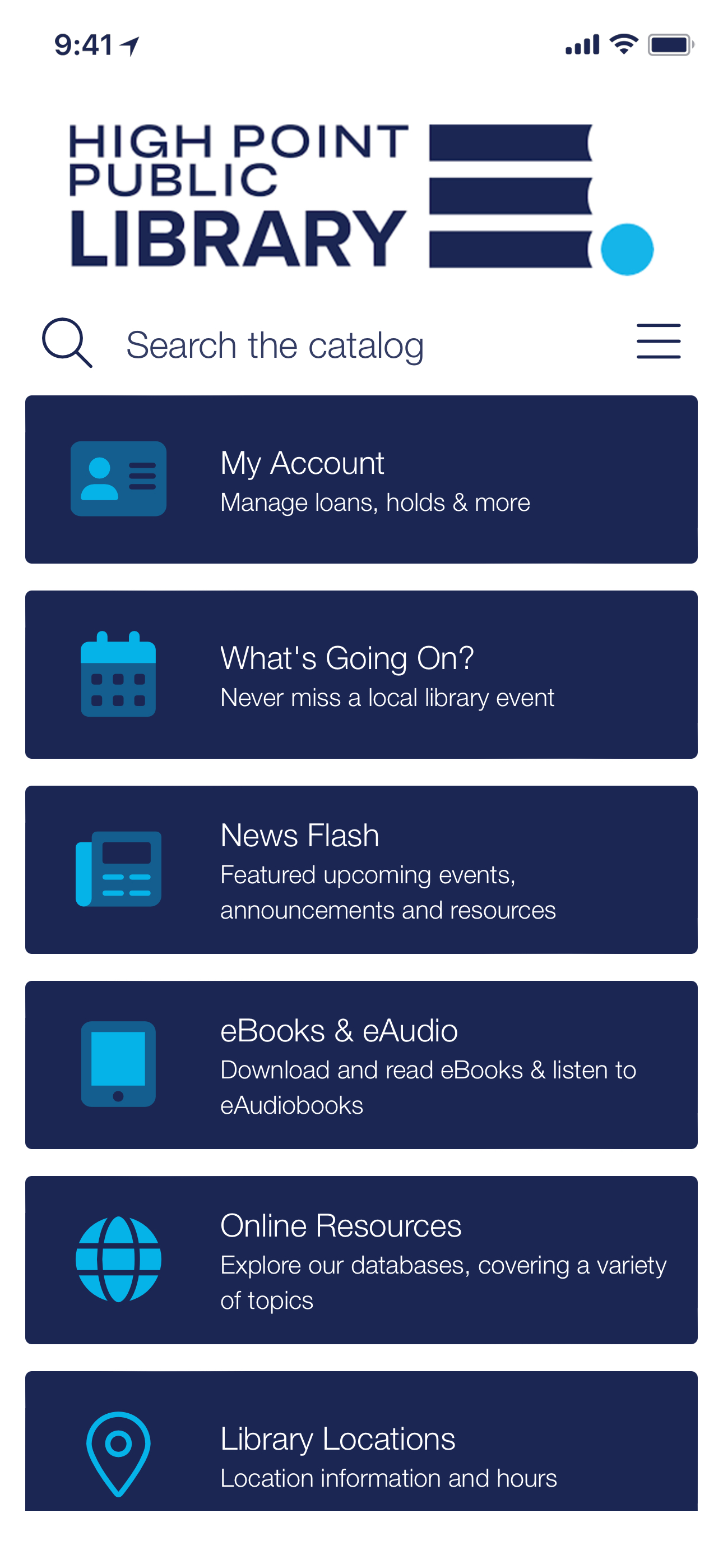
Task: Open the News Flash card
Action: (361, 869)
